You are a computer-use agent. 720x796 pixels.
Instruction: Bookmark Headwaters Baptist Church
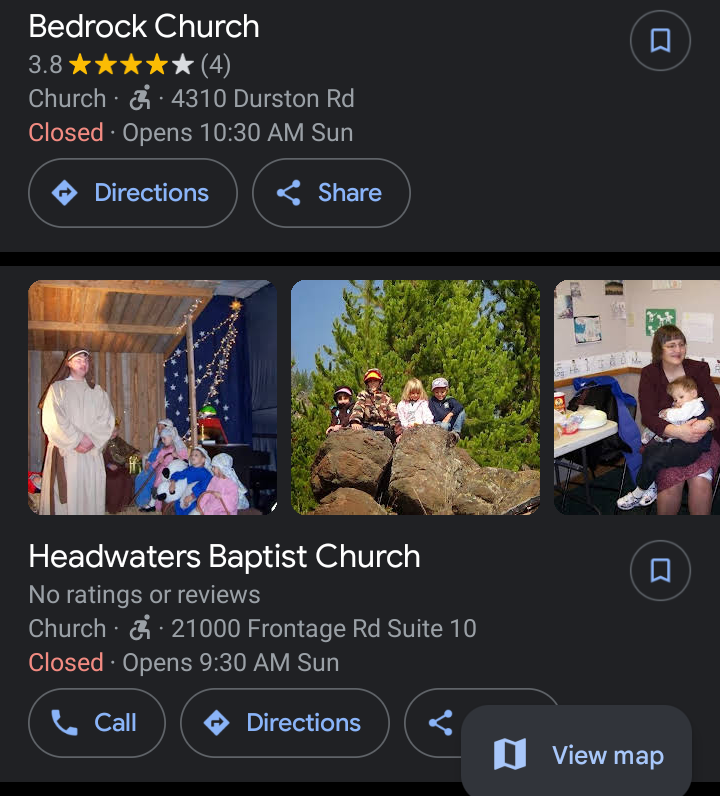pyautogui.click(x=660, y=571)
